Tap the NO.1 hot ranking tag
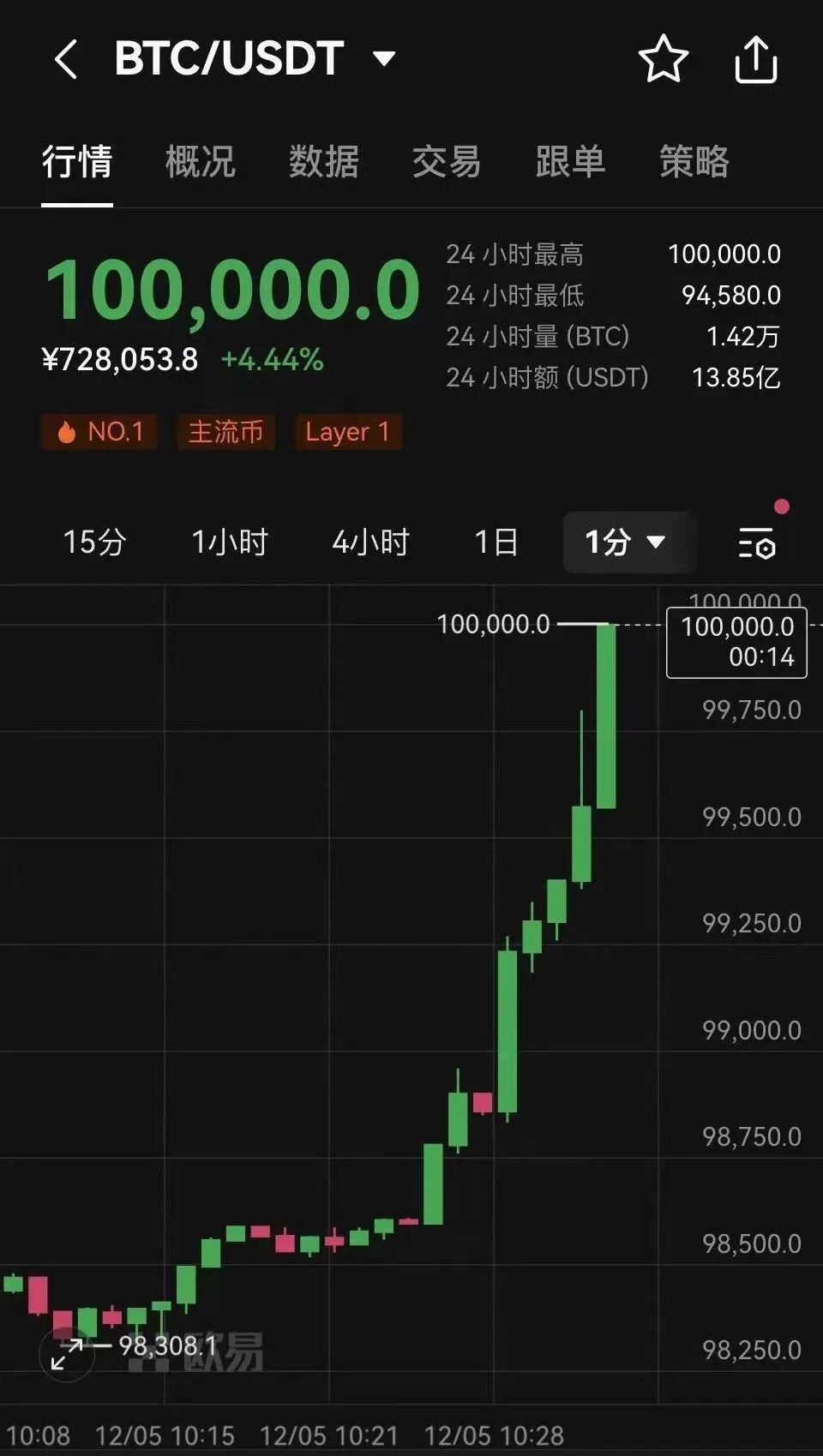This screenshot has height=1456, width=823. (x=99, y=432)
